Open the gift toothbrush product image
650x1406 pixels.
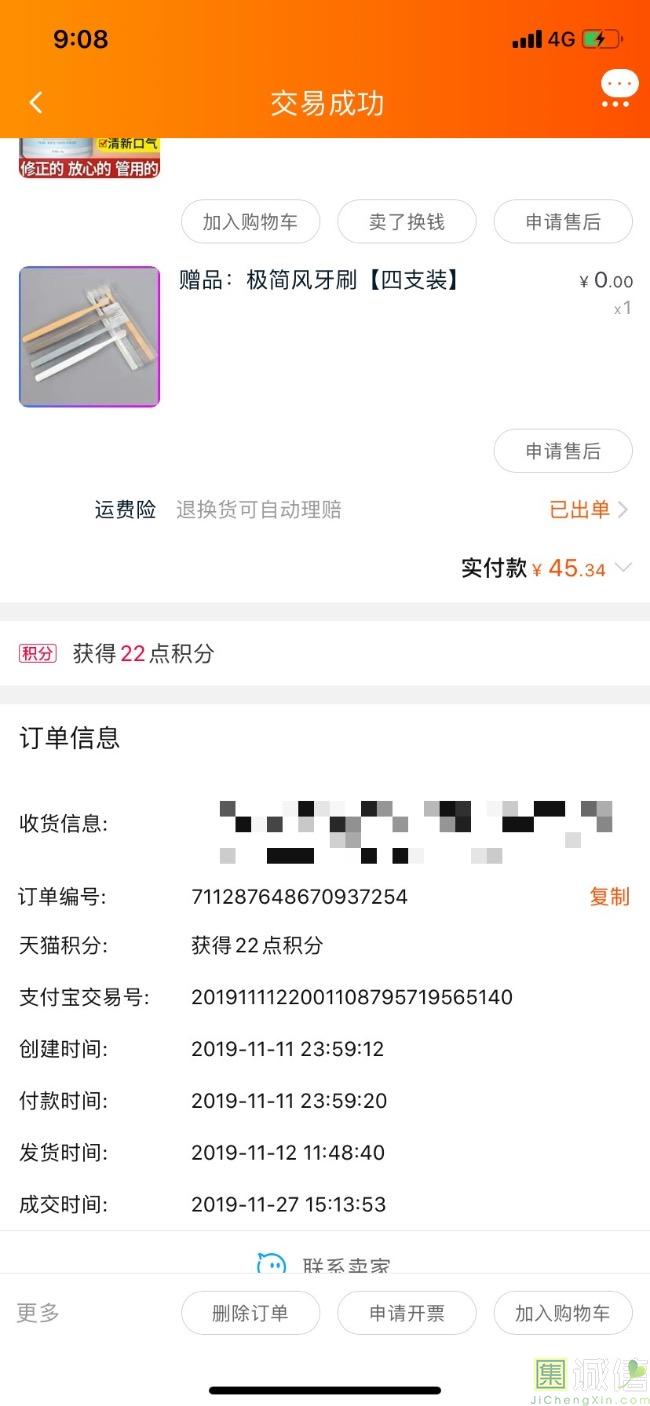tap(89, 337)
